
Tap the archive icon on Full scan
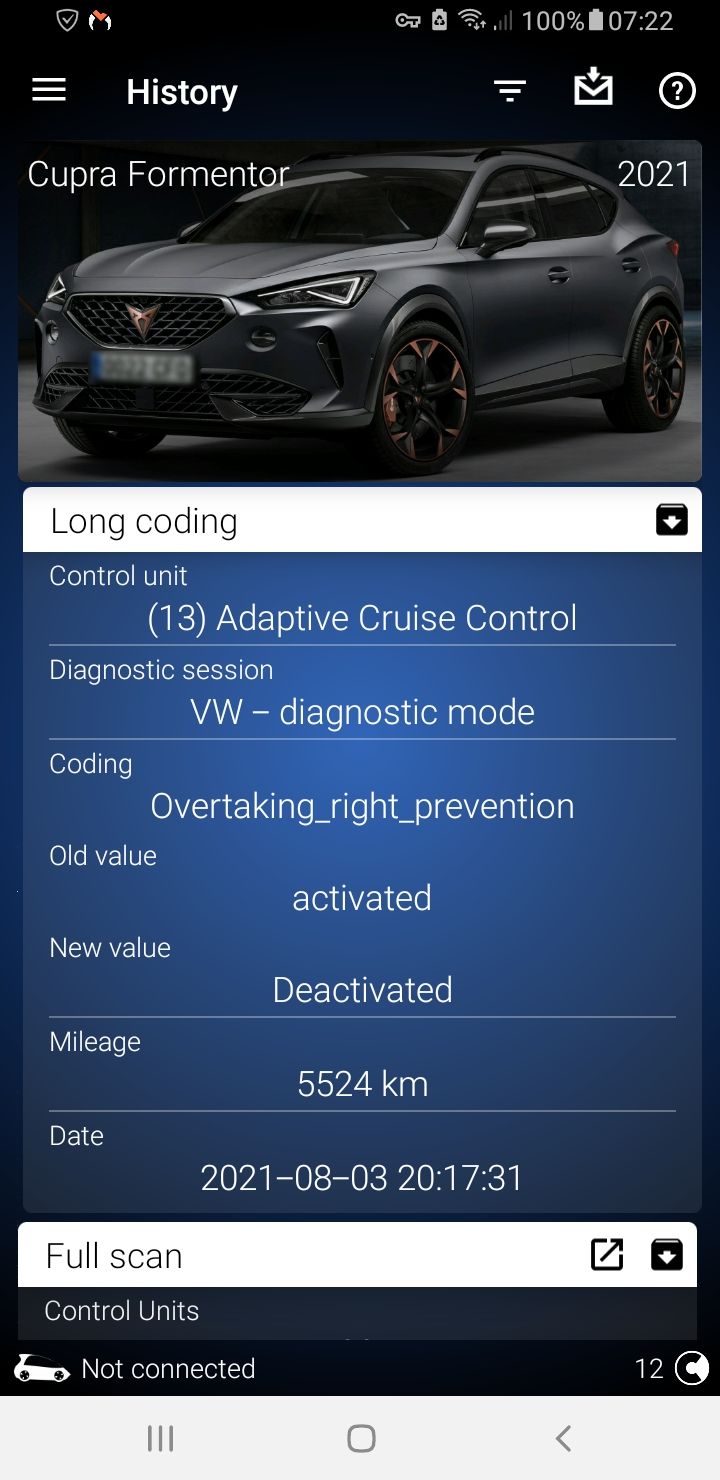point(667,1254)
